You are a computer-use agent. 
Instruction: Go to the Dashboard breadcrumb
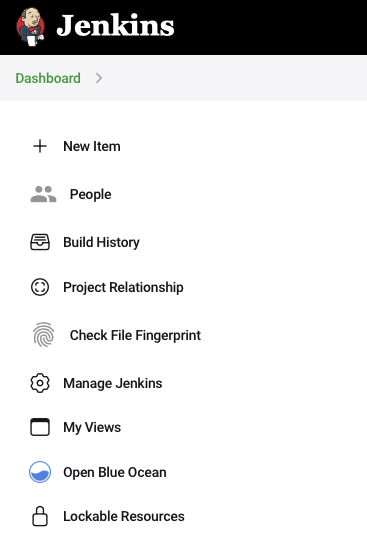(x=48, y=78)
